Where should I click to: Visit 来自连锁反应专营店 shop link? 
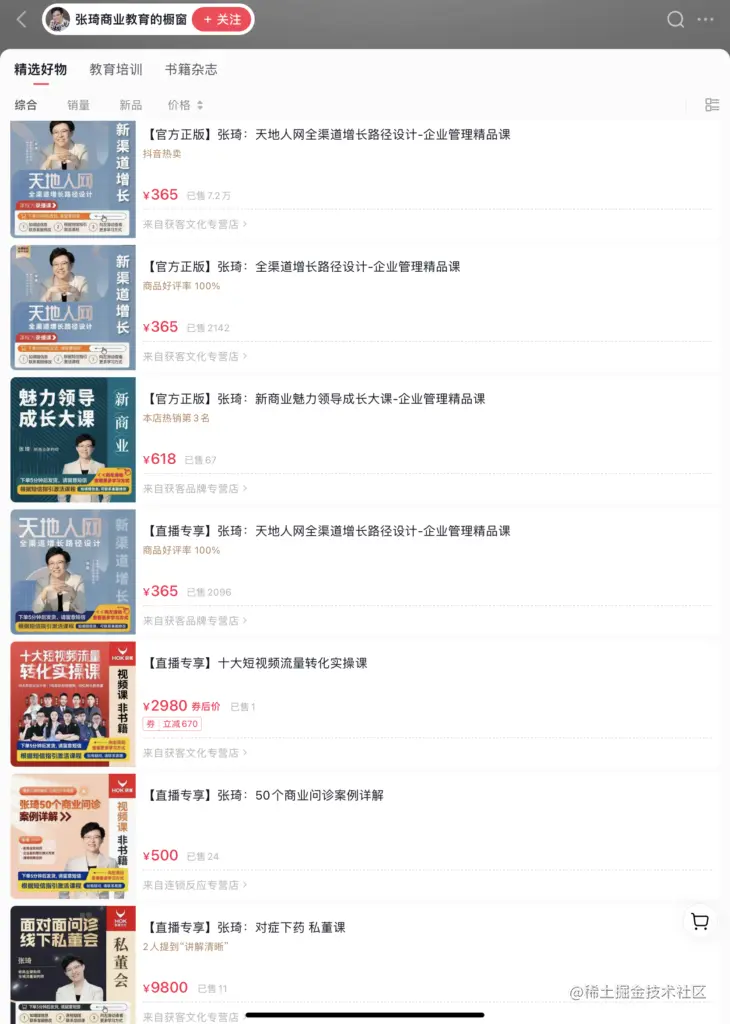click(x=194, y=885)
